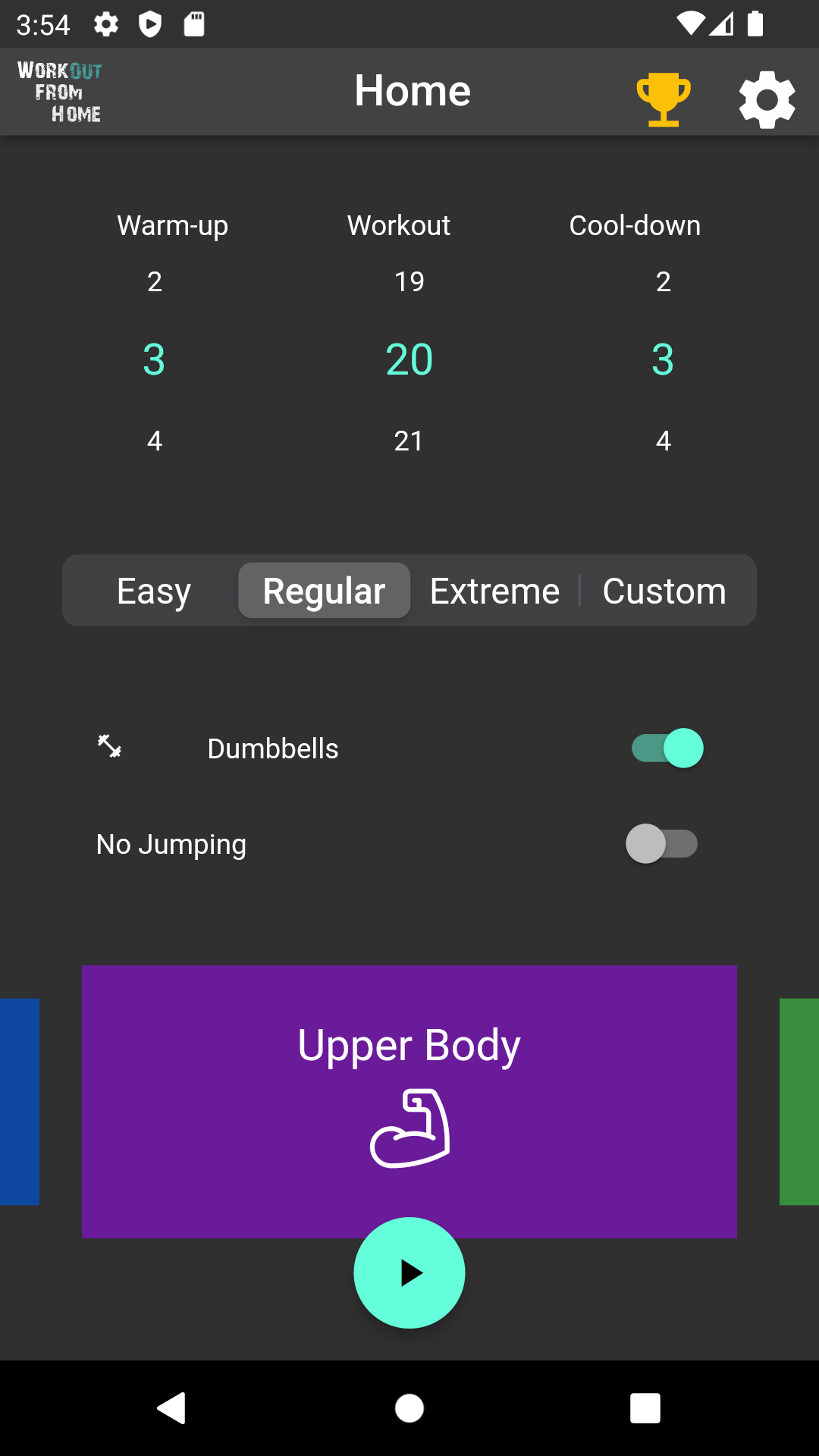Enable the No Jumping switch
The image size is (819, 1456).
pos(661,844)
